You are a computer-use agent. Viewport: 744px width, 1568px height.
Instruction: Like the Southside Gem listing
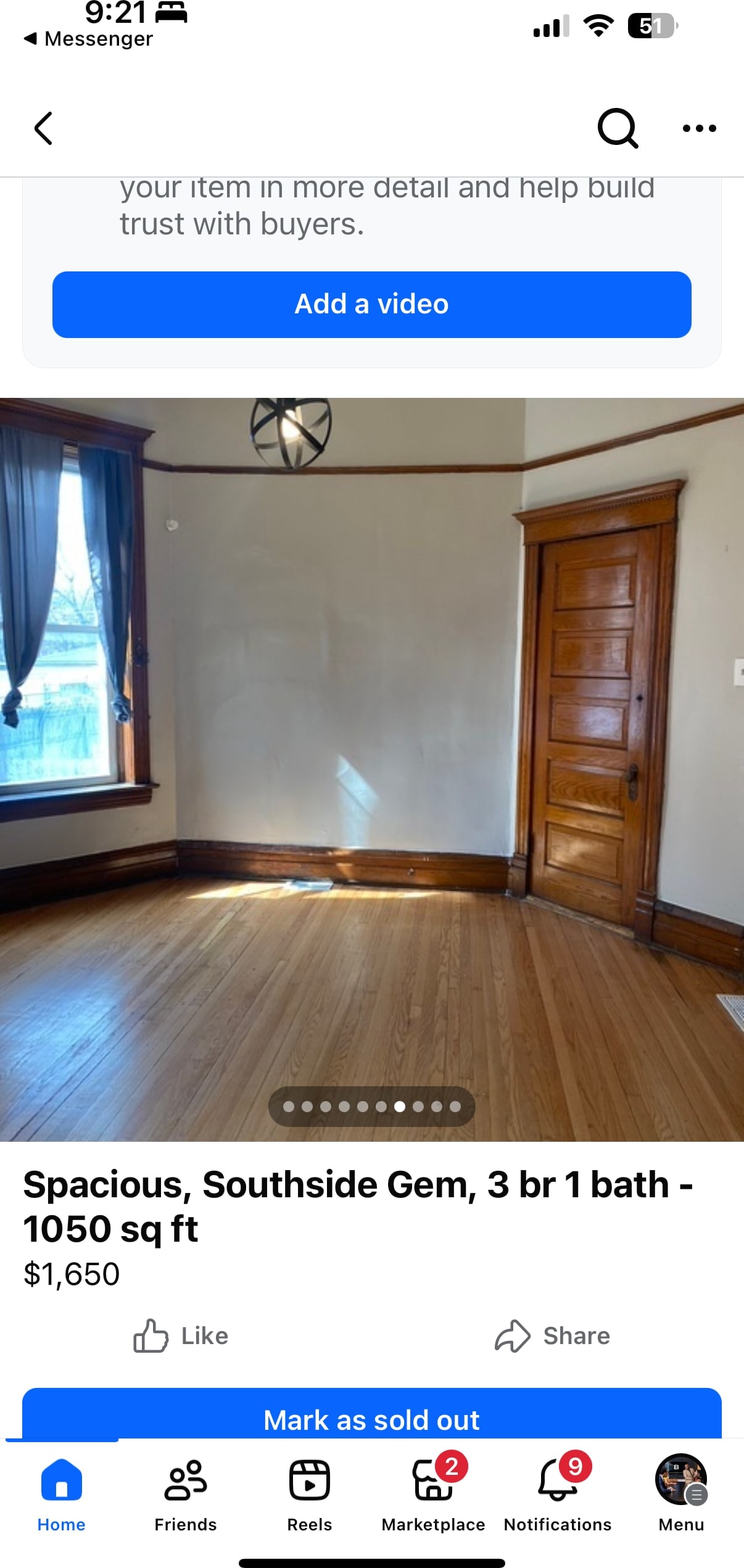[x=181, y=1335]
